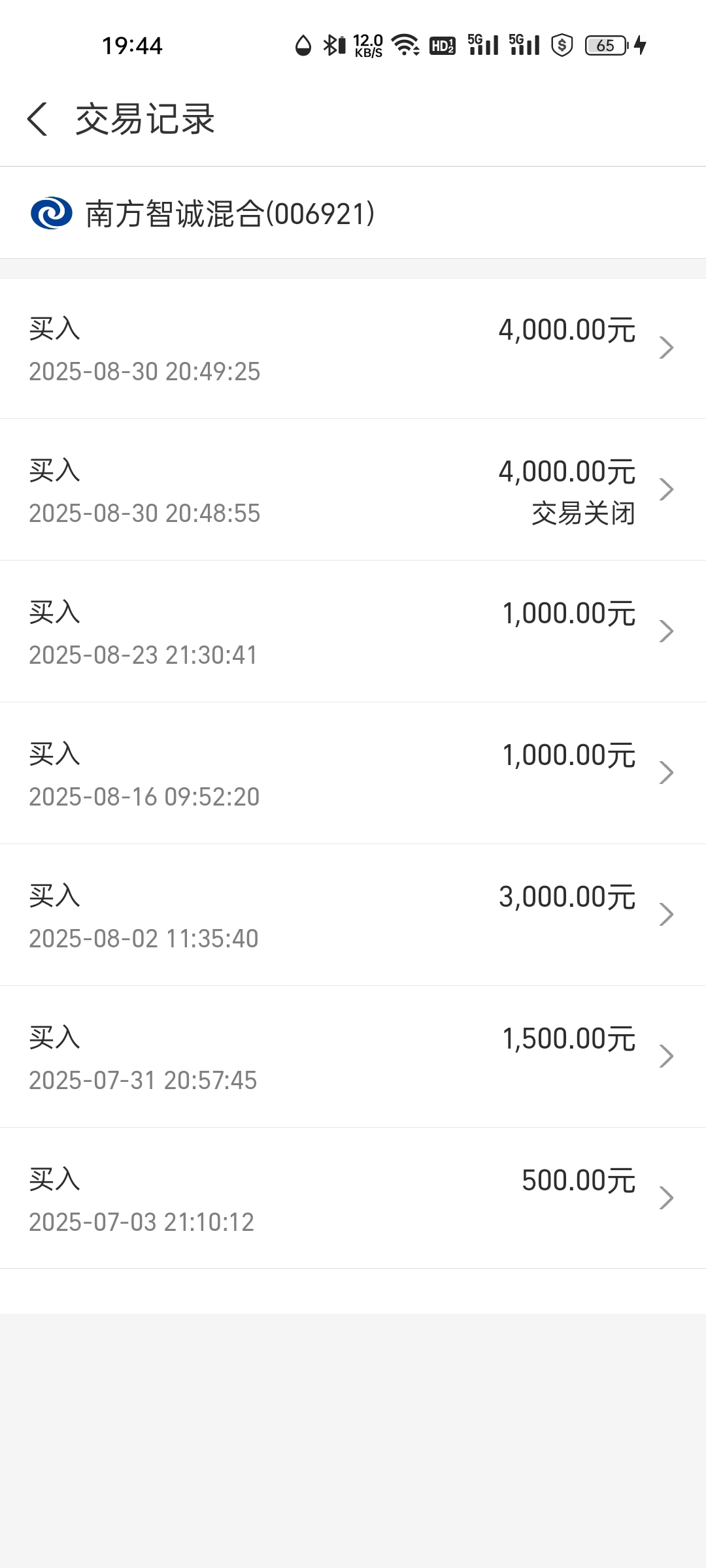This screenshot has height=1568, width=706.
Task: Open the 3,000.00元 purchase from 2025-08-02
Action: (x=353, y=915)
